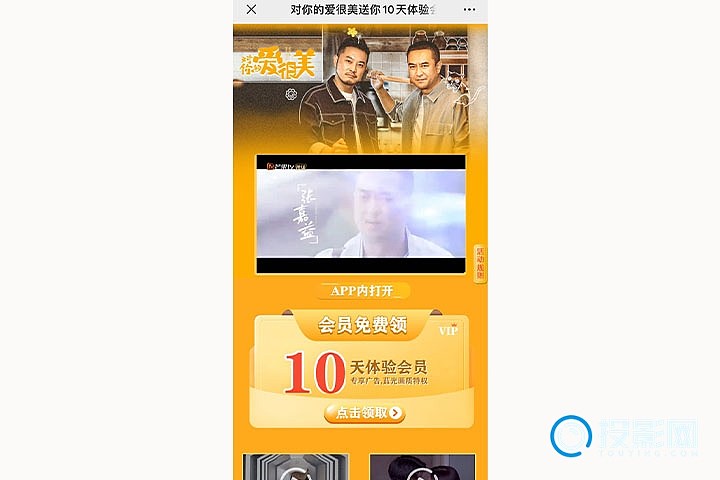Play the 张嘉益 video clip

click(360, 215)
